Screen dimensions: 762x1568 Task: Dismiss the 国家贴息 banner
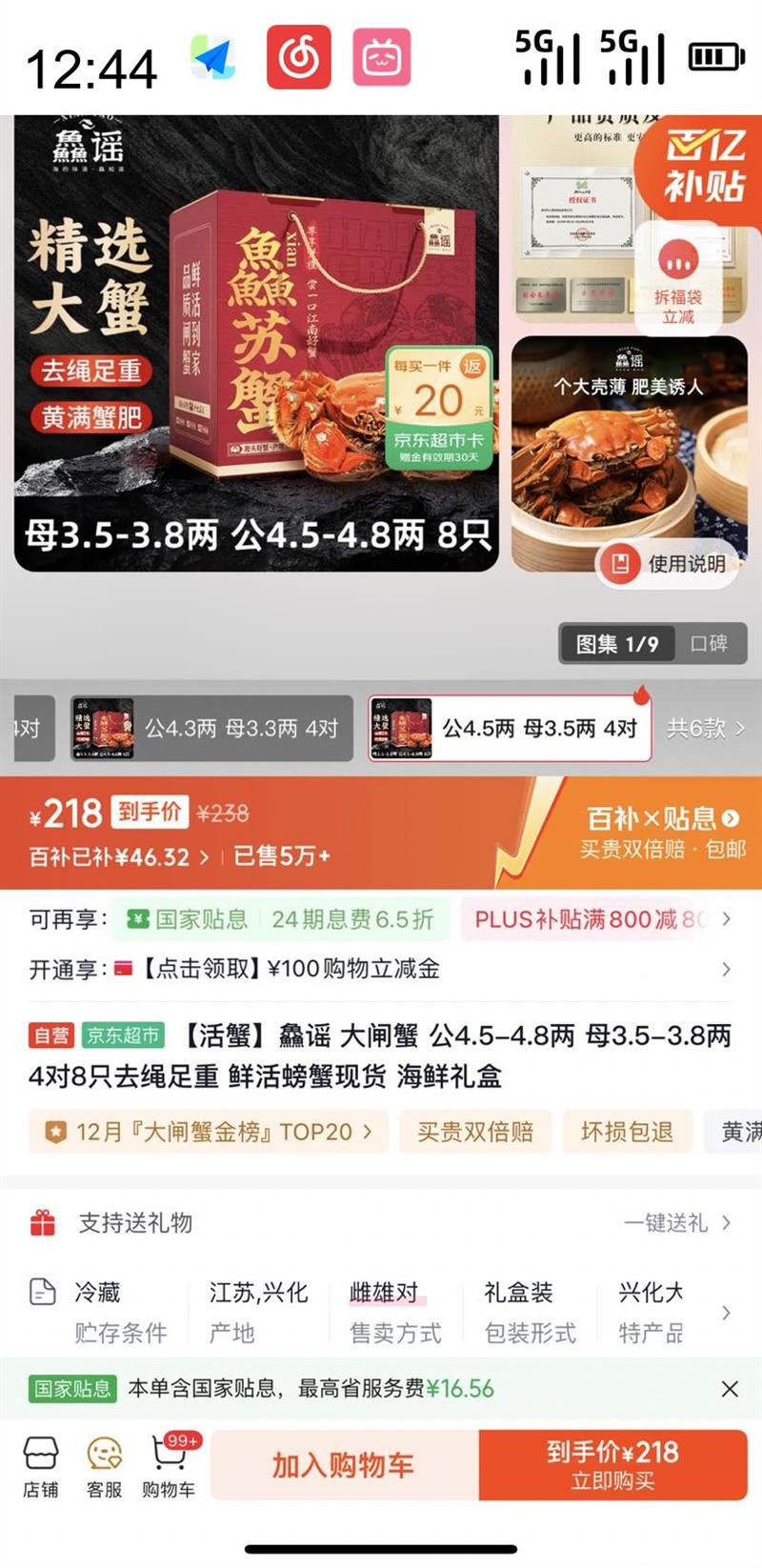(x=730, y=1389)
